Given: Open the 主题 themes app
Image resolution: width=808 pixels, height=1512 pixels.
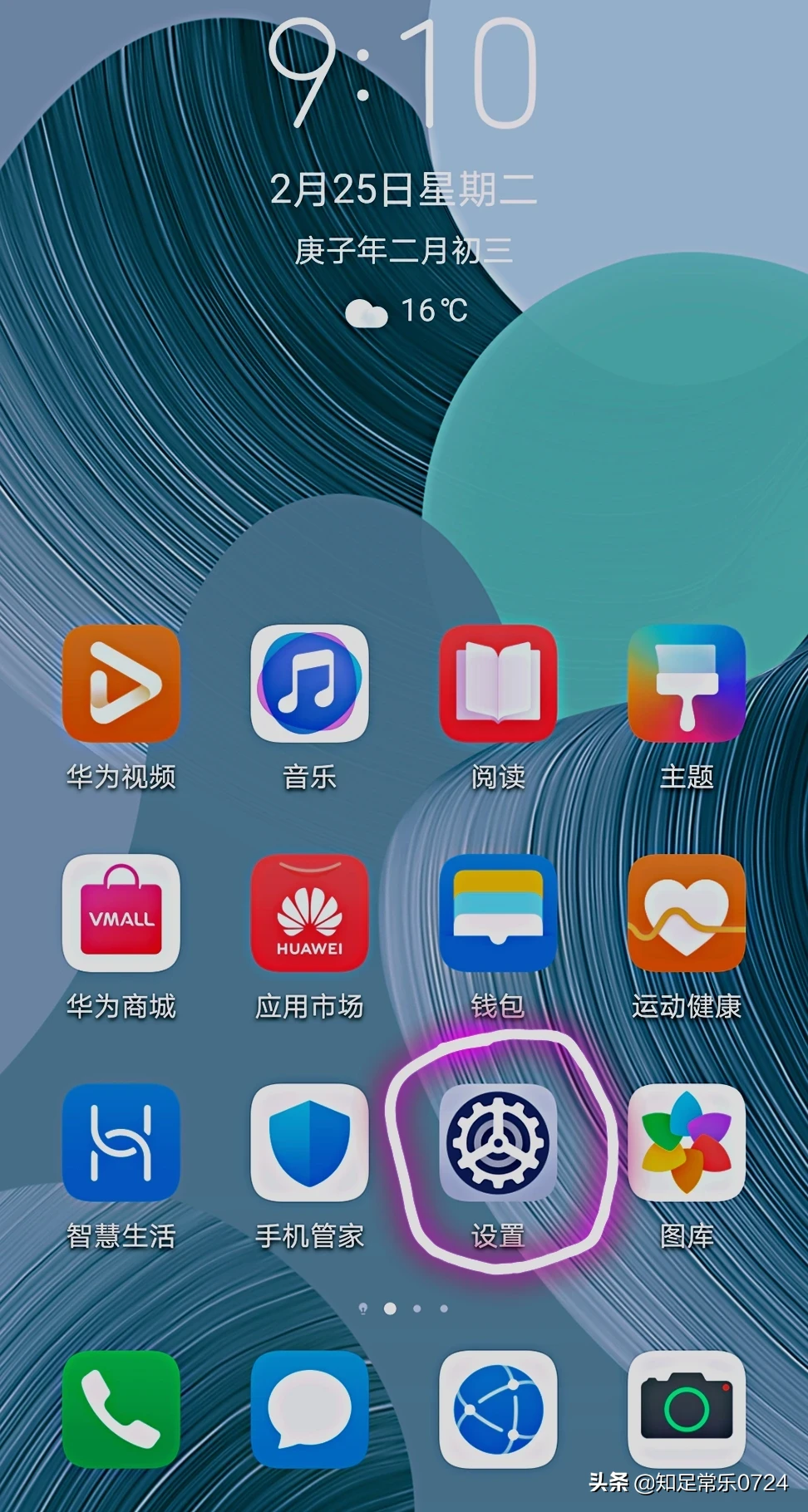Looking at the screenshot, I should point(687,684).
